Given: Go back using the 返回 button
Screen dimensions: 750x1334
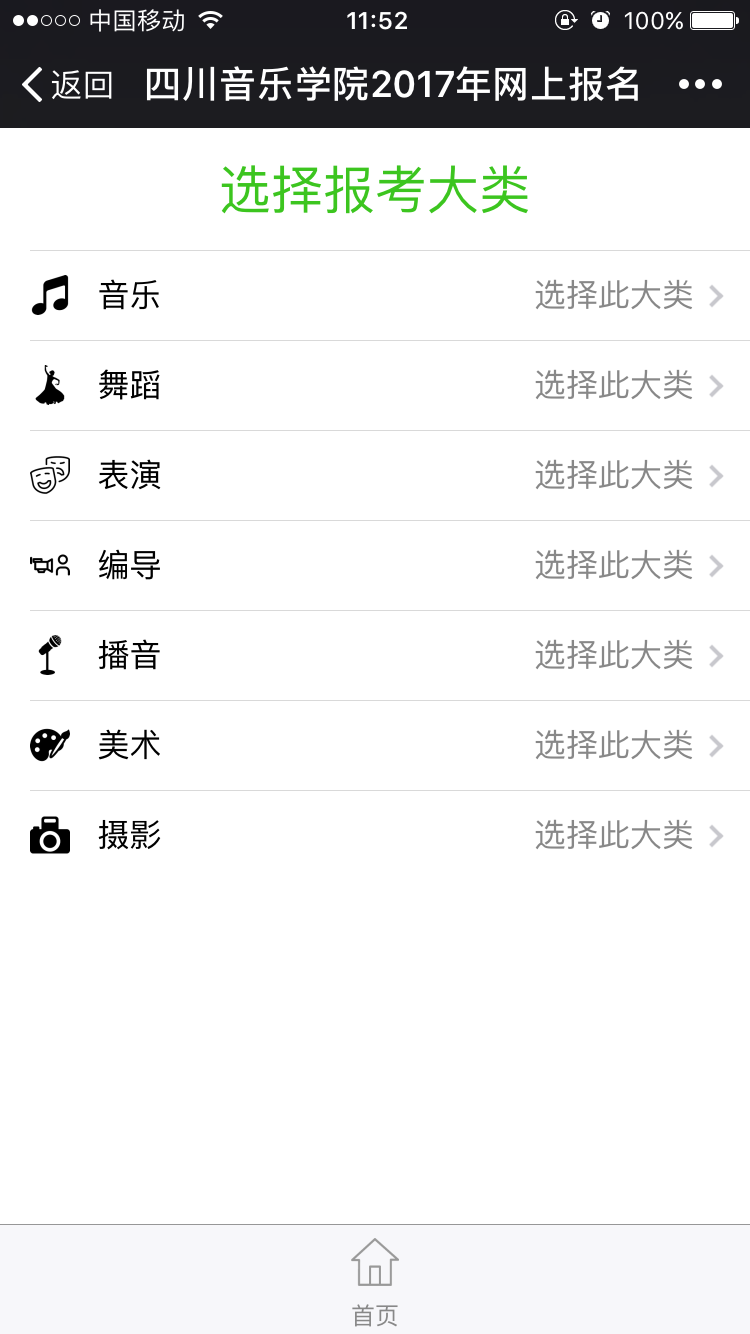Looking at the screenshot, I should click(x=67, y=85).
